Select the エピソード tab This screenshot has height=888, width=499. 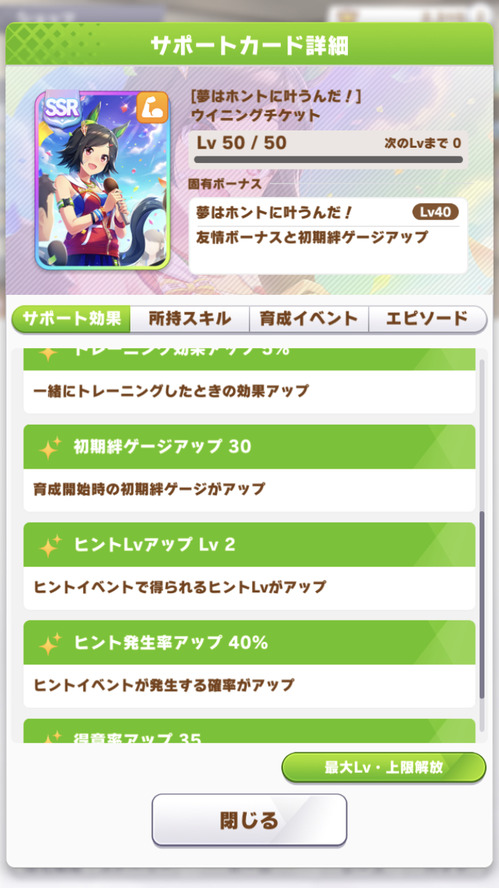427,319
